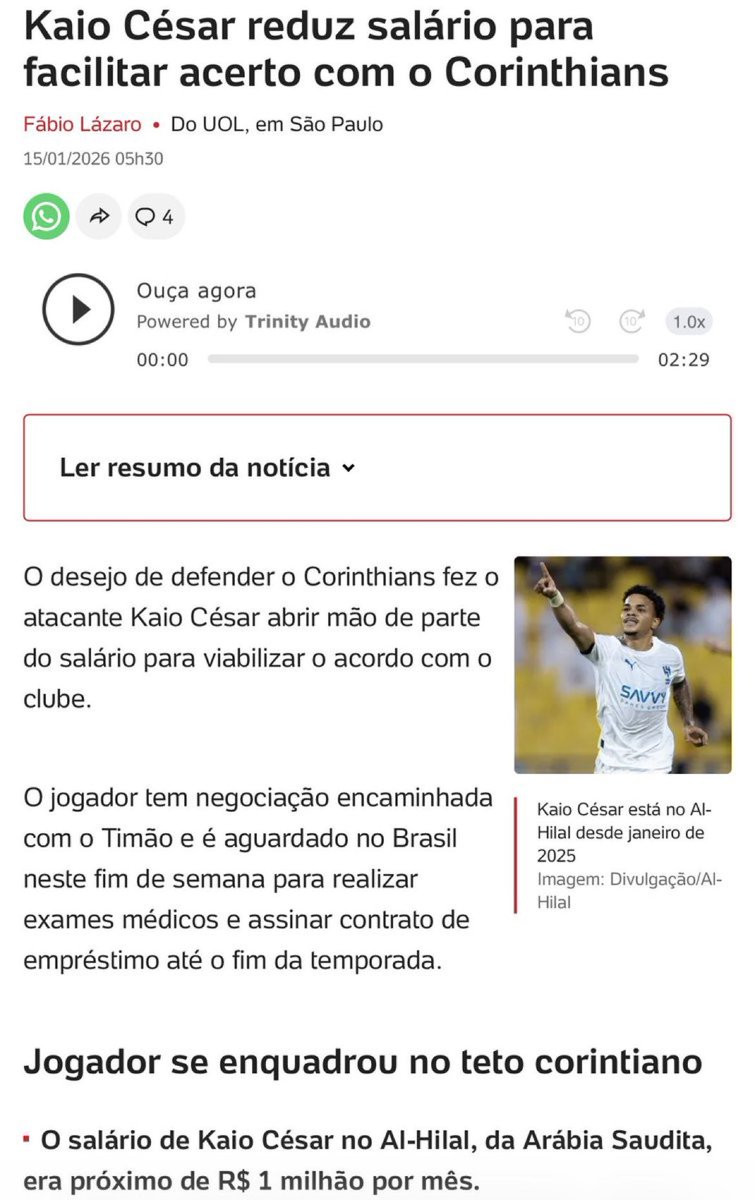Image resolution: width=755 pixels, height=1200 pixels.
Task: Open the Kaio César photo
Action: coord(622,664)
